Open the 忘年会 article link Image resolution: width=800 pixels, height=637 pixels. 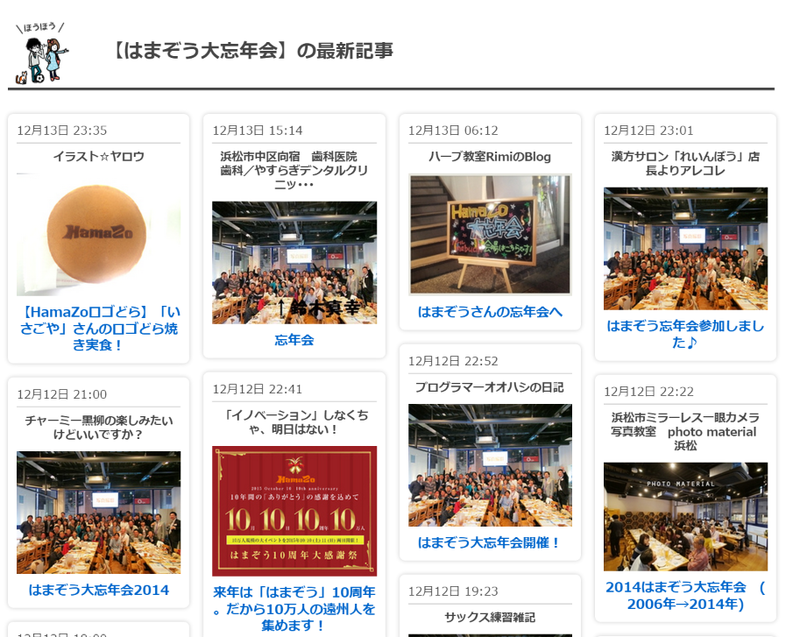click(294, 340)
